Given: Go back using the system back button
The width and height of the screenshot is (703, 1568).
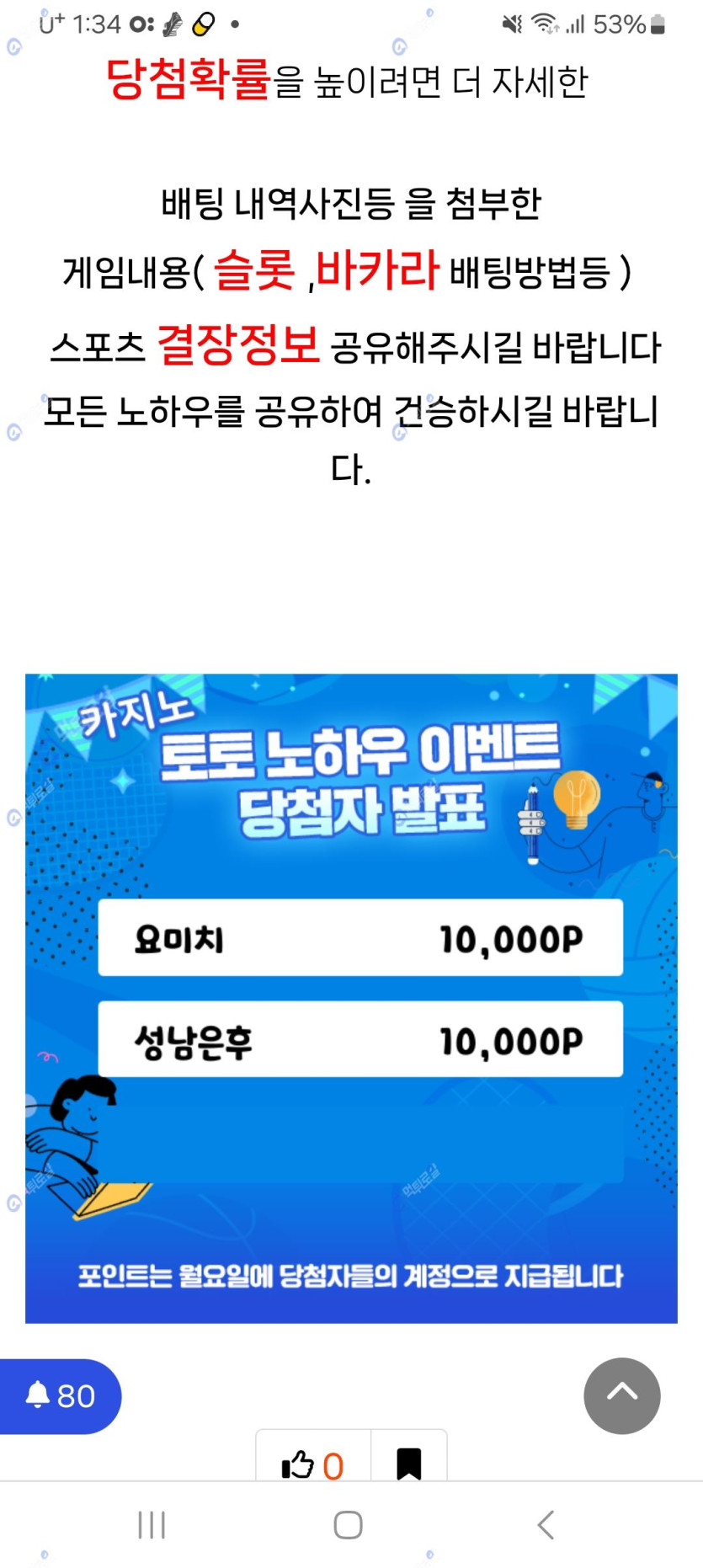Looking at the screenshot, I should (x=546, y=1525).
